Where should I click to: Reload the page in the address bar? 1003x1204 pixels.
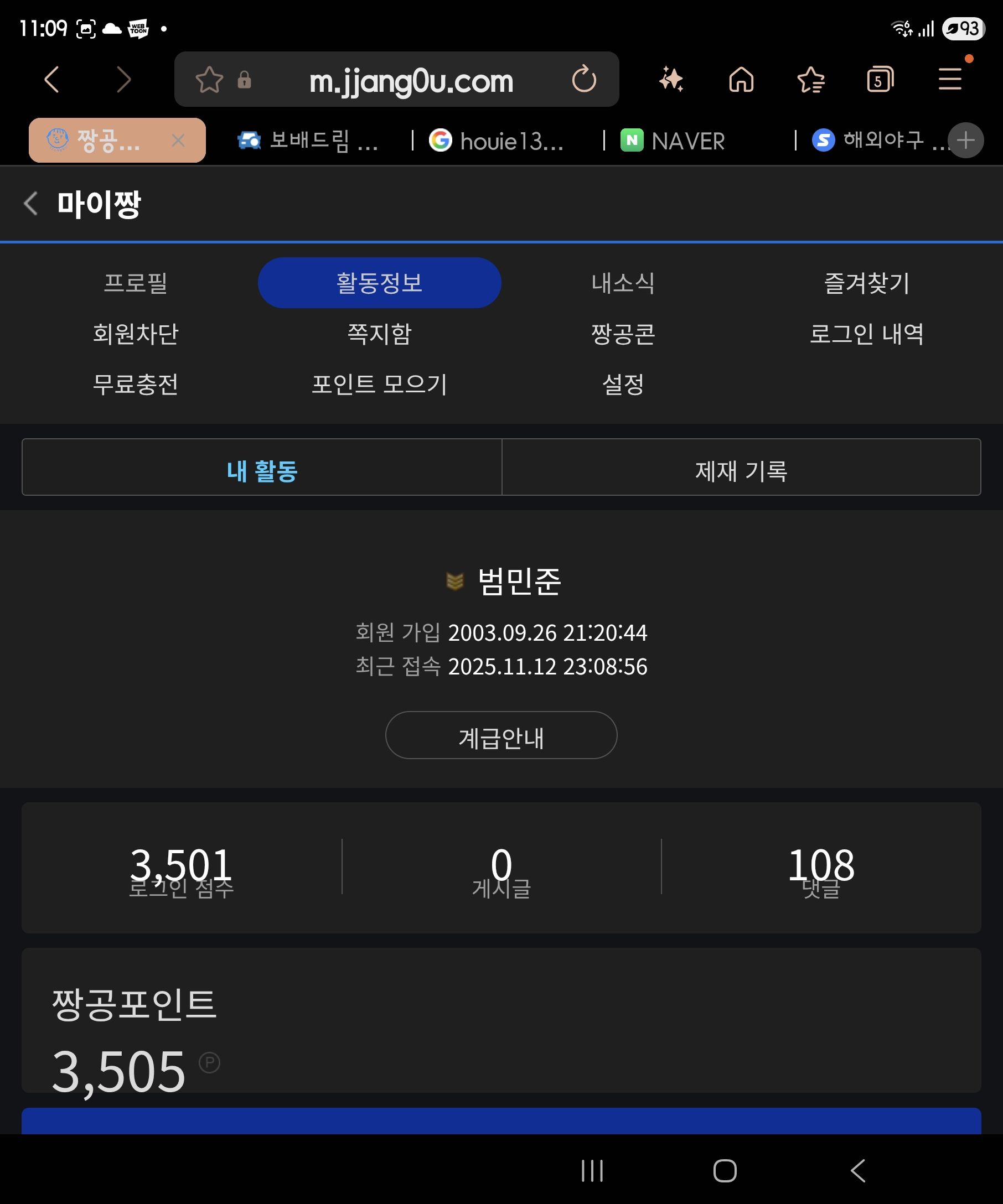point(584,79)
